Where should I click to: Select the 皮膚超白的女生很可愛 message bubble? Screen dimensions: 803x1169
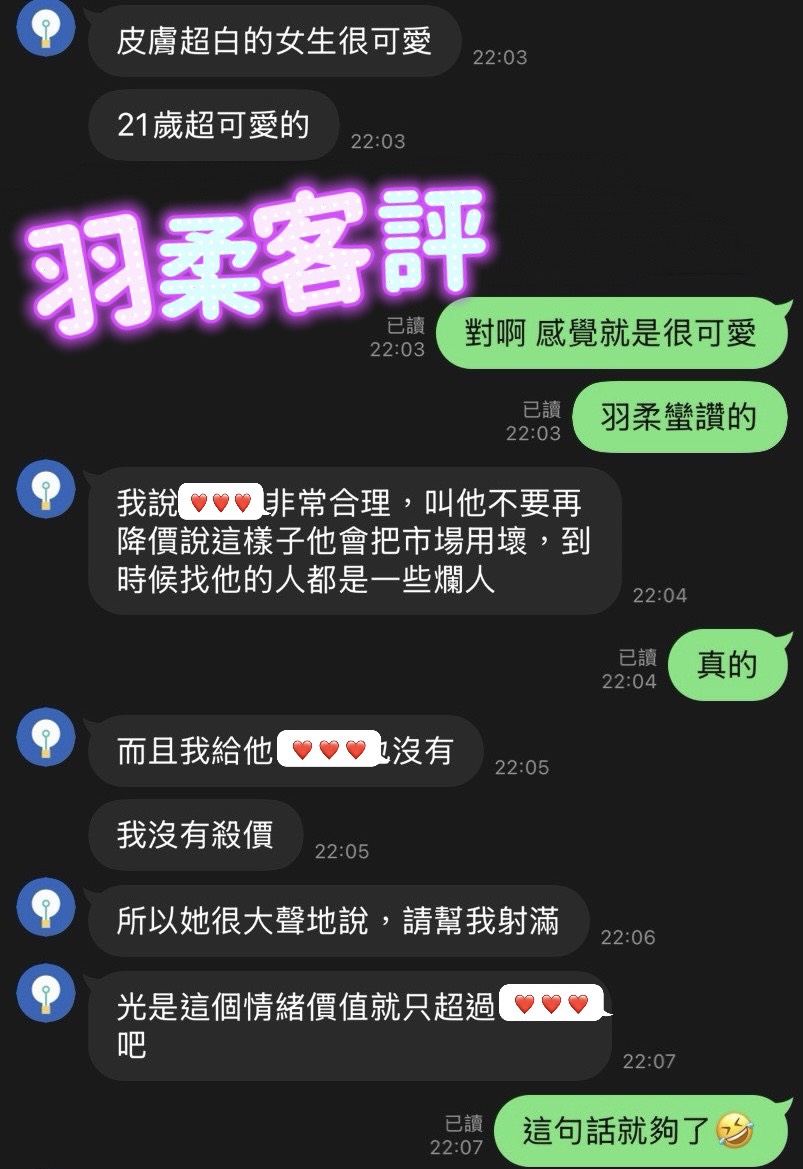coord(274,41)
